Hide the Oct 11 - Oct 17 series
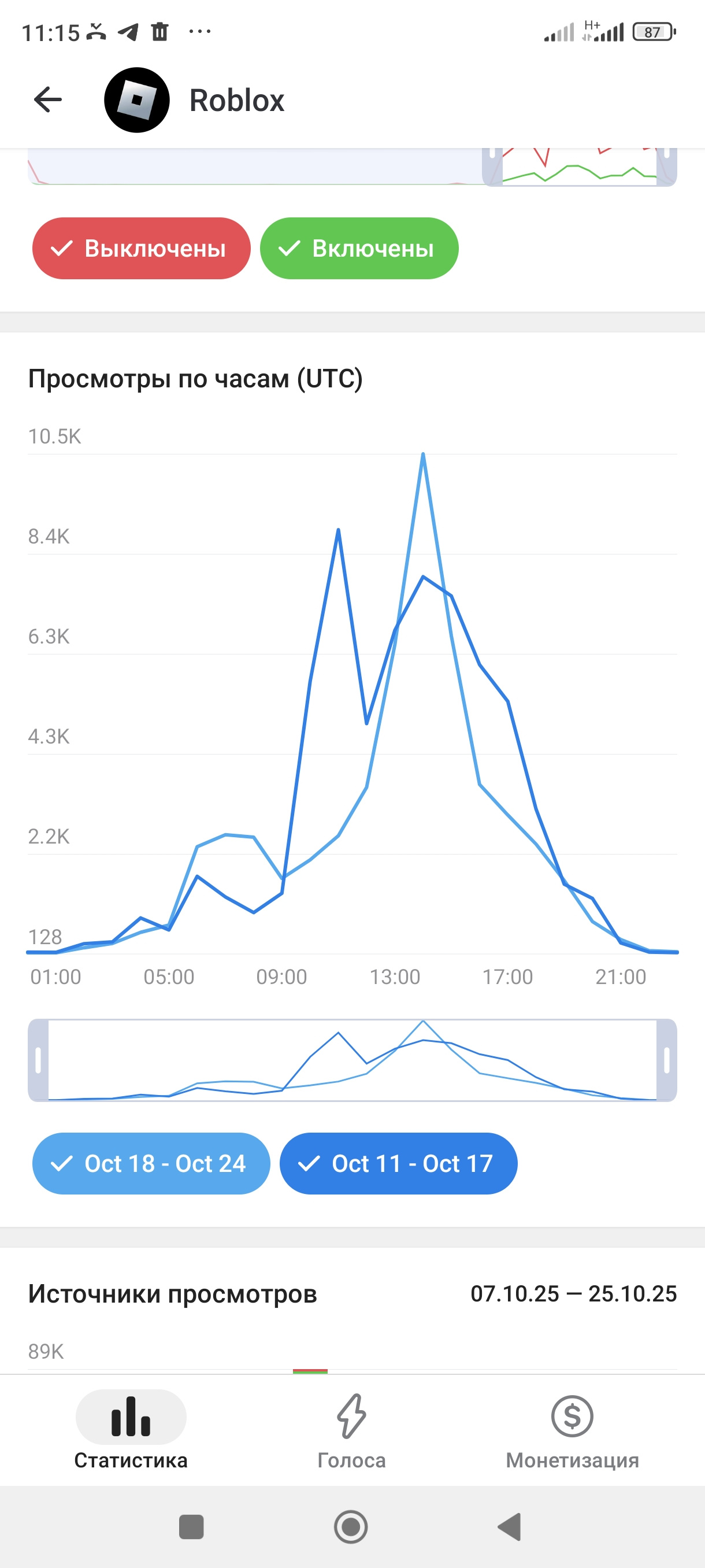Viewport: 705px width, 1568px height. pyautogui.click(x=398, y=1163)
